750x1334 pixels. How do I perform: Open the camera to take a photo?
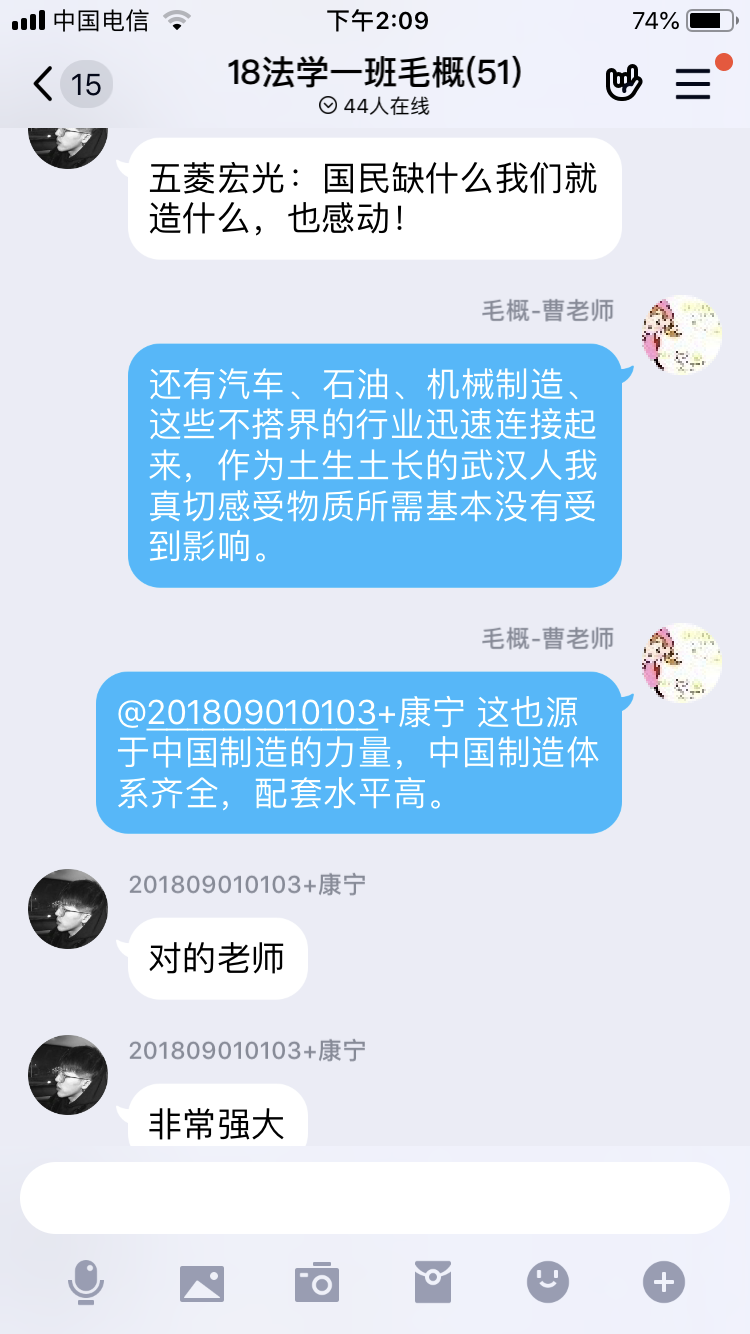tap(317, 1282)
